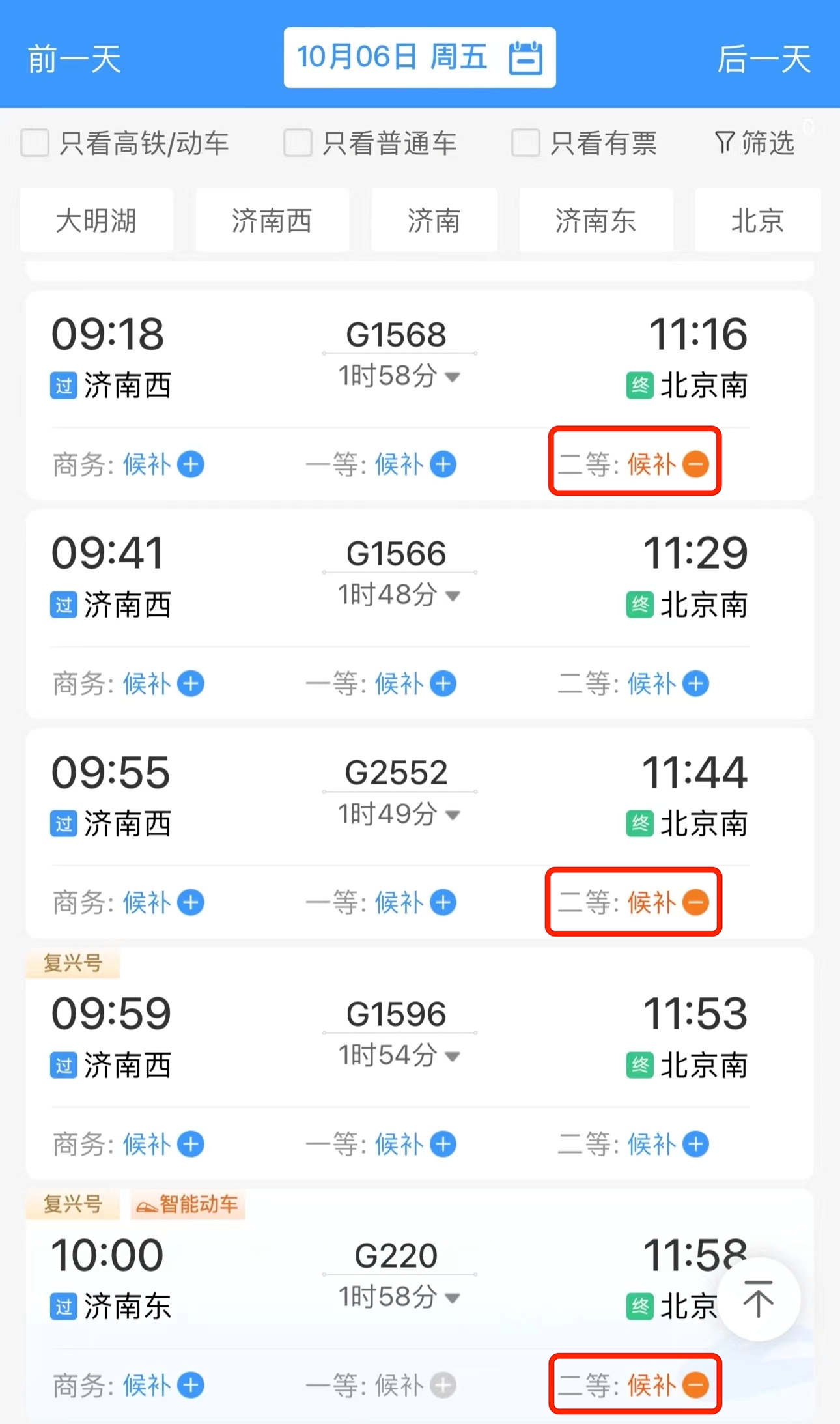Jump back to top of list
Viewport: 840px width, 1424px height.
[x=758, y=1298]
